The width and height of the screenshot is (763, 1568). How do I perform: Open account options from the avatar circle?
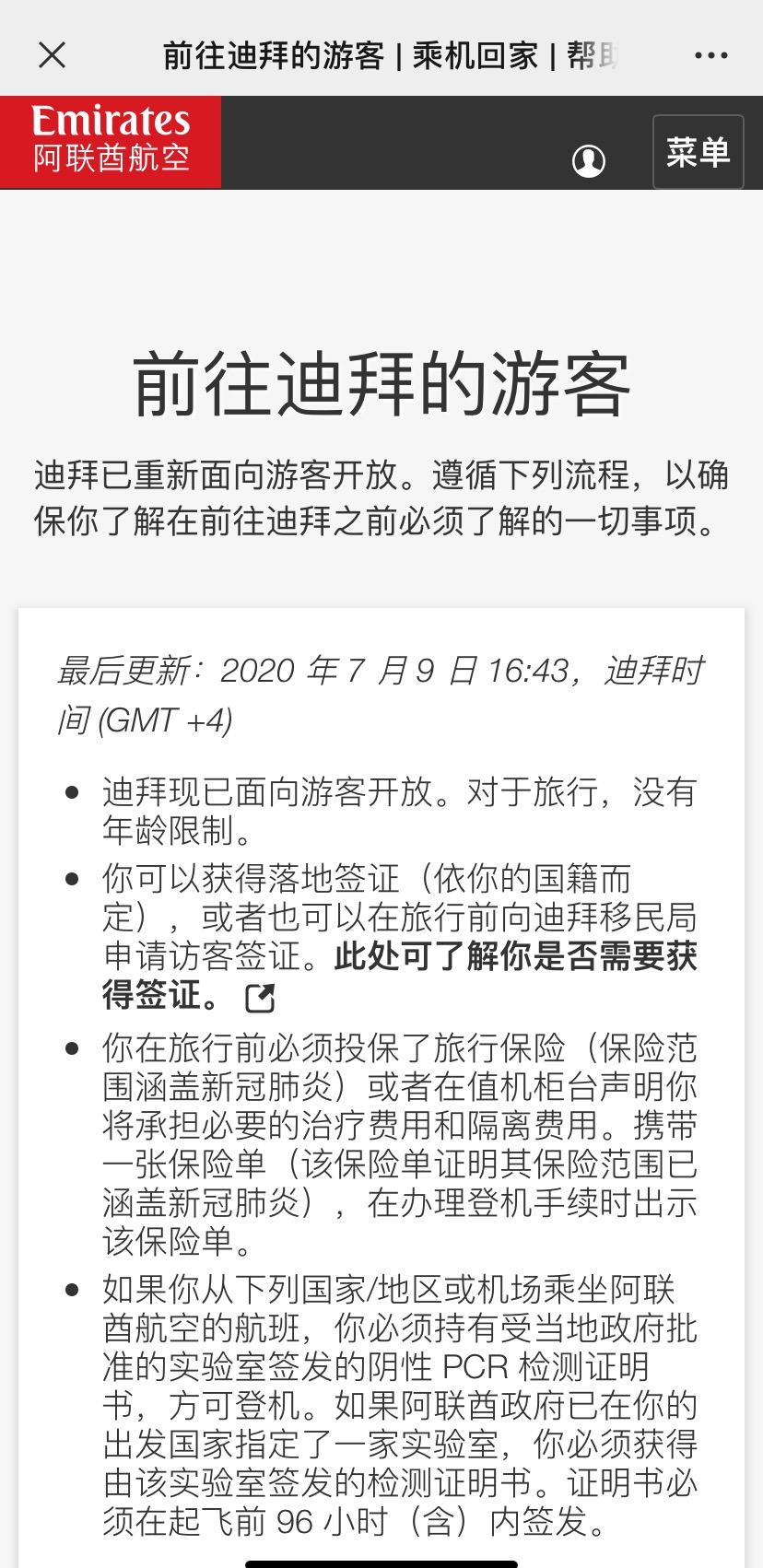pyautogui.click(x=588, y=159)
